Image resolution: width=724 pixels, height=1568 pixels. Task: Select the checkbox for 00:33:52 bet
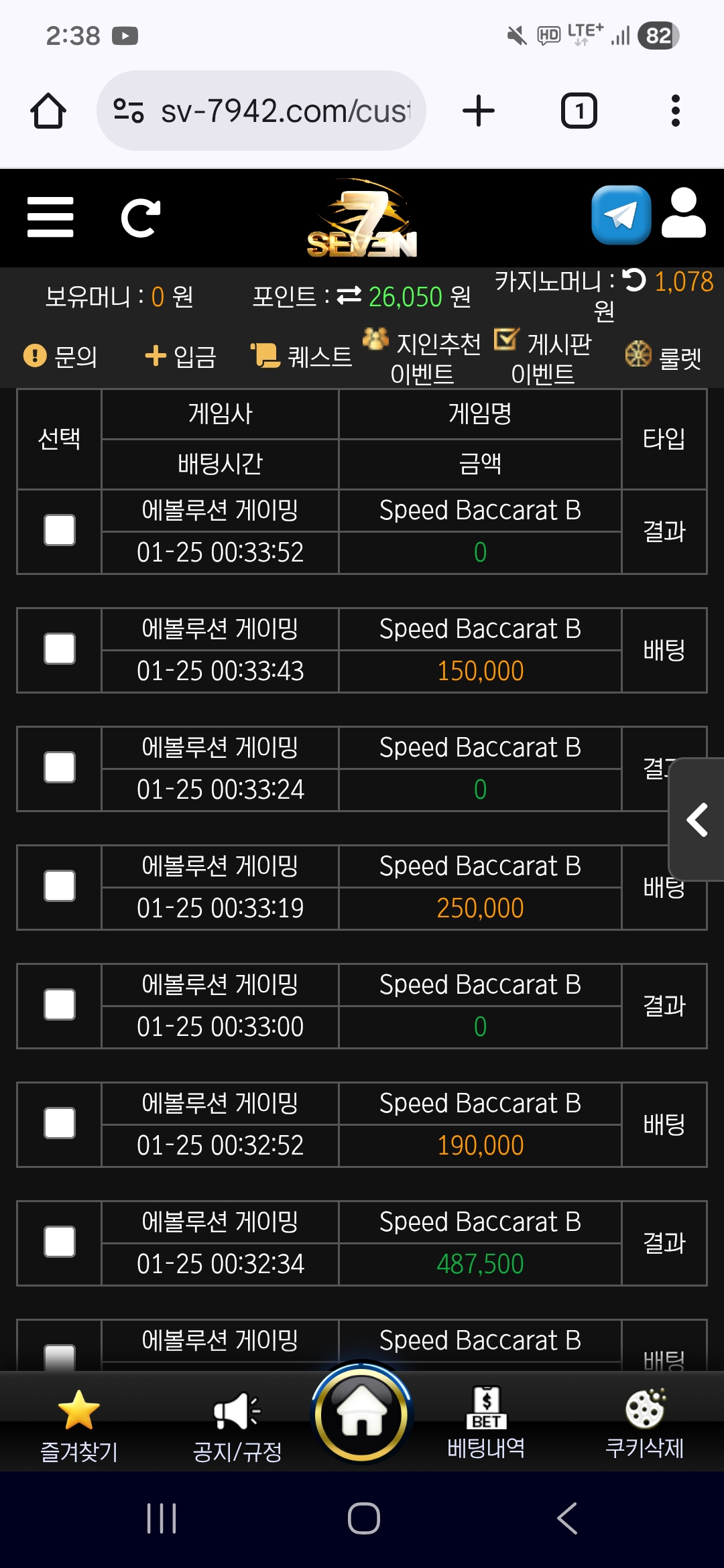pyautogui.click(x=60, y=530)
